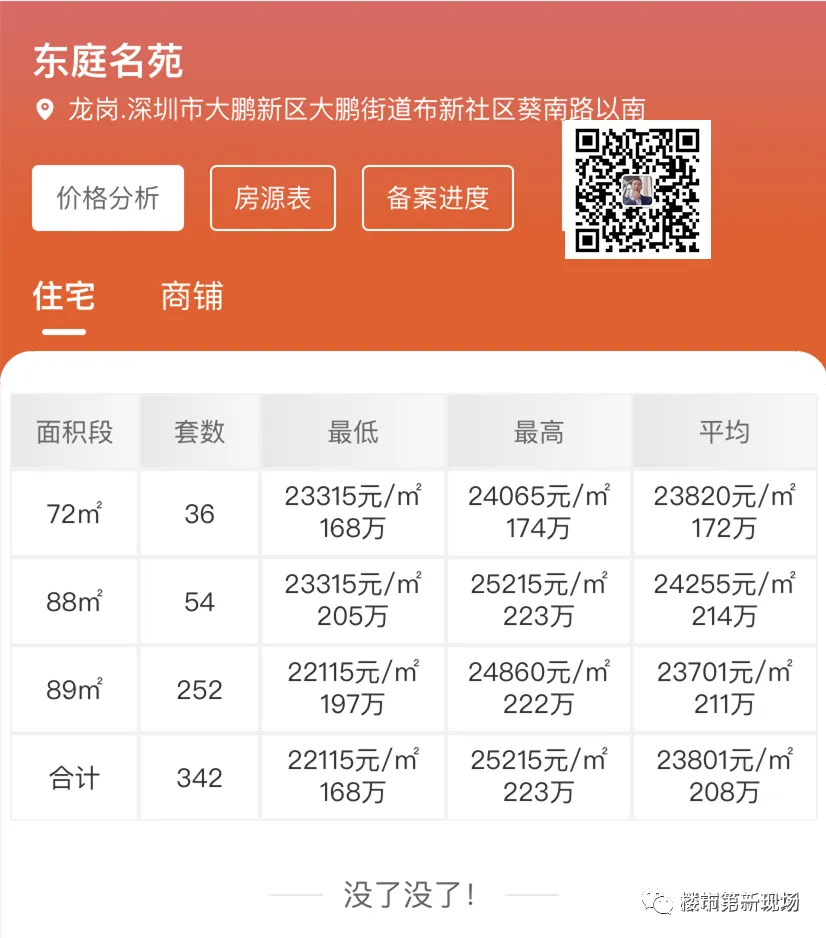The width and height of the screenshot is (826, 938).
Task: Select the 住宅 tab
Action: [64, 296]
